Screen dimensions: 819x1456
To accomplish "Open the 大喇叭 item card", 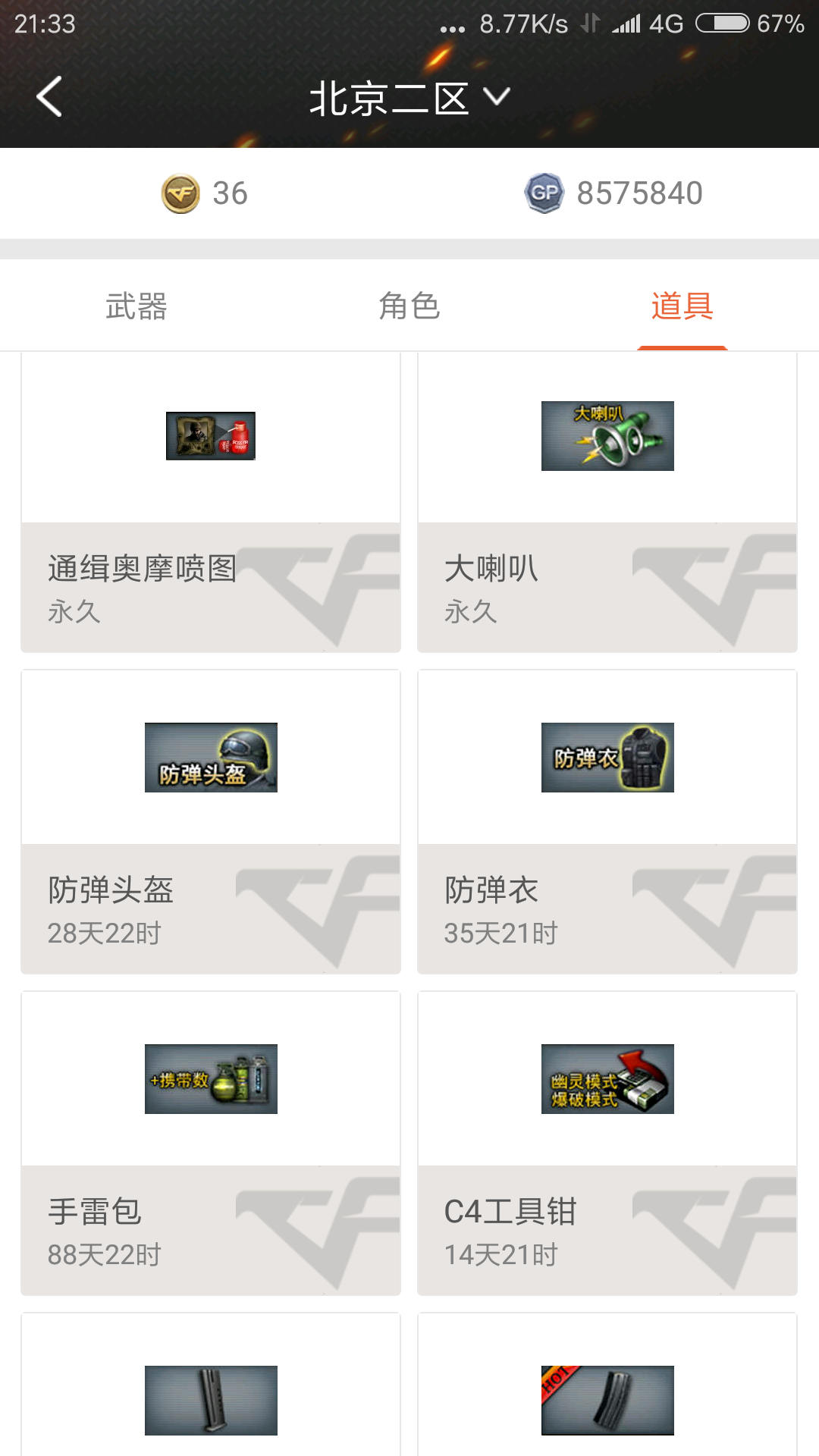I will [607, 502].
